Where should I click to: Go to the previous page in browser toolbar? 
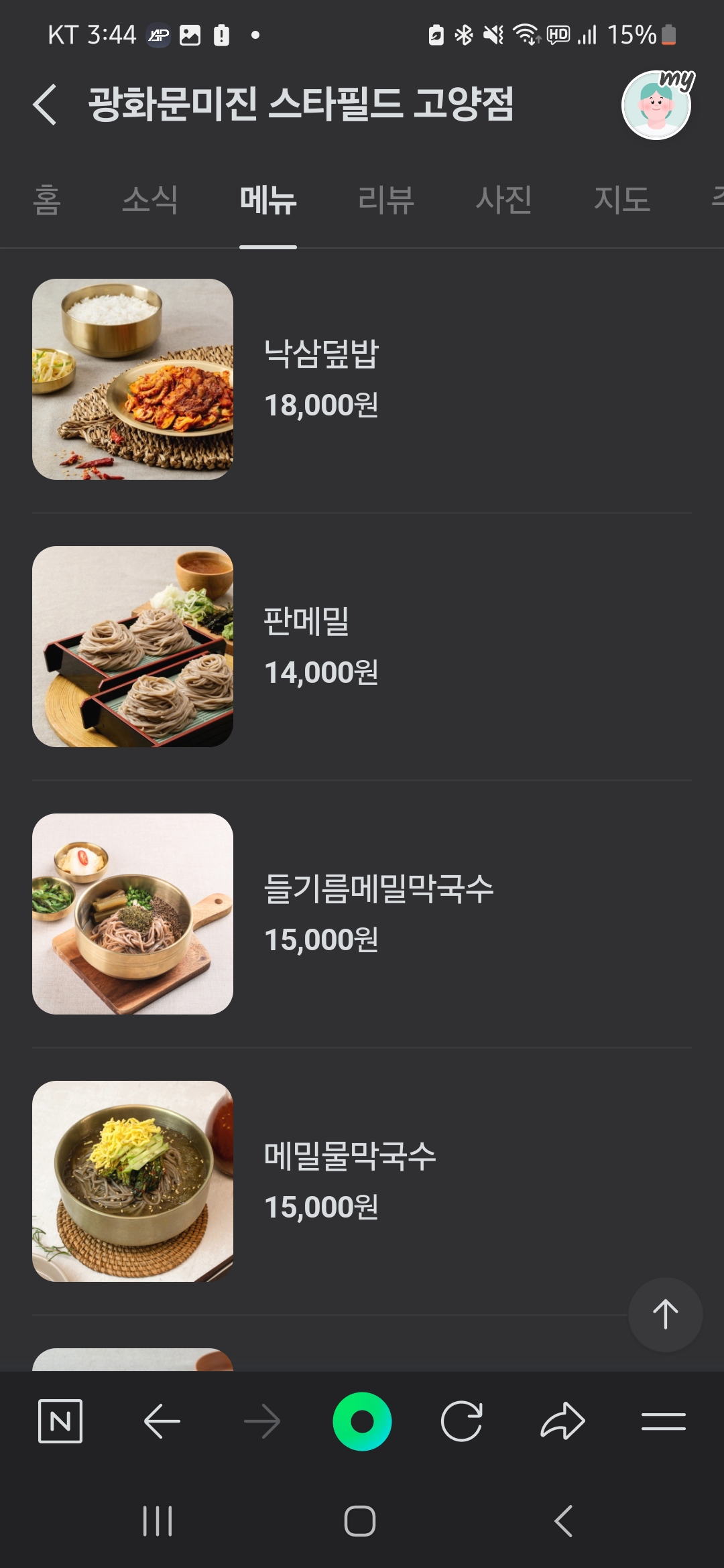tap(162, 1421)
